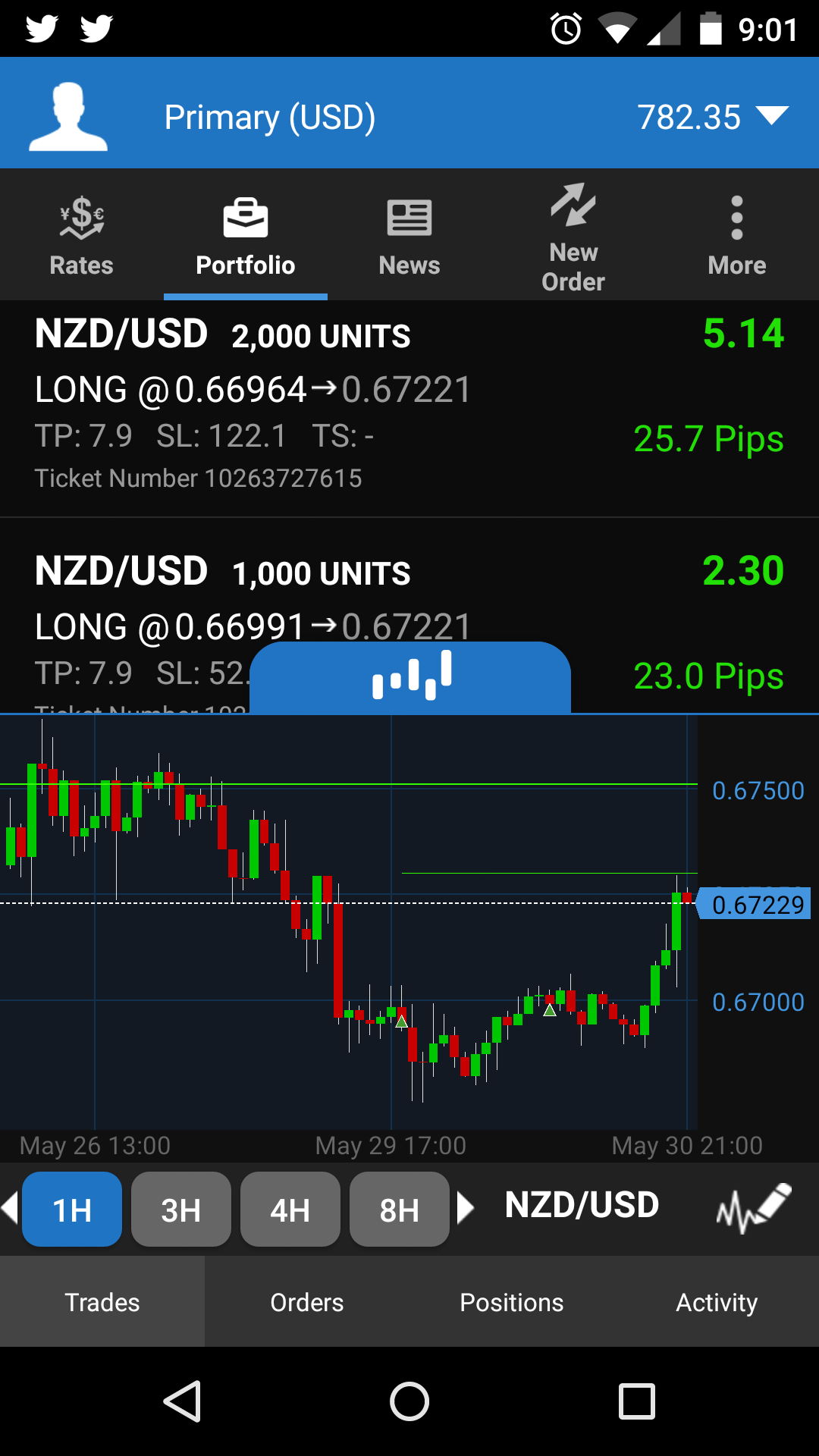Expand the account balance dropdown

pos(772,117)
